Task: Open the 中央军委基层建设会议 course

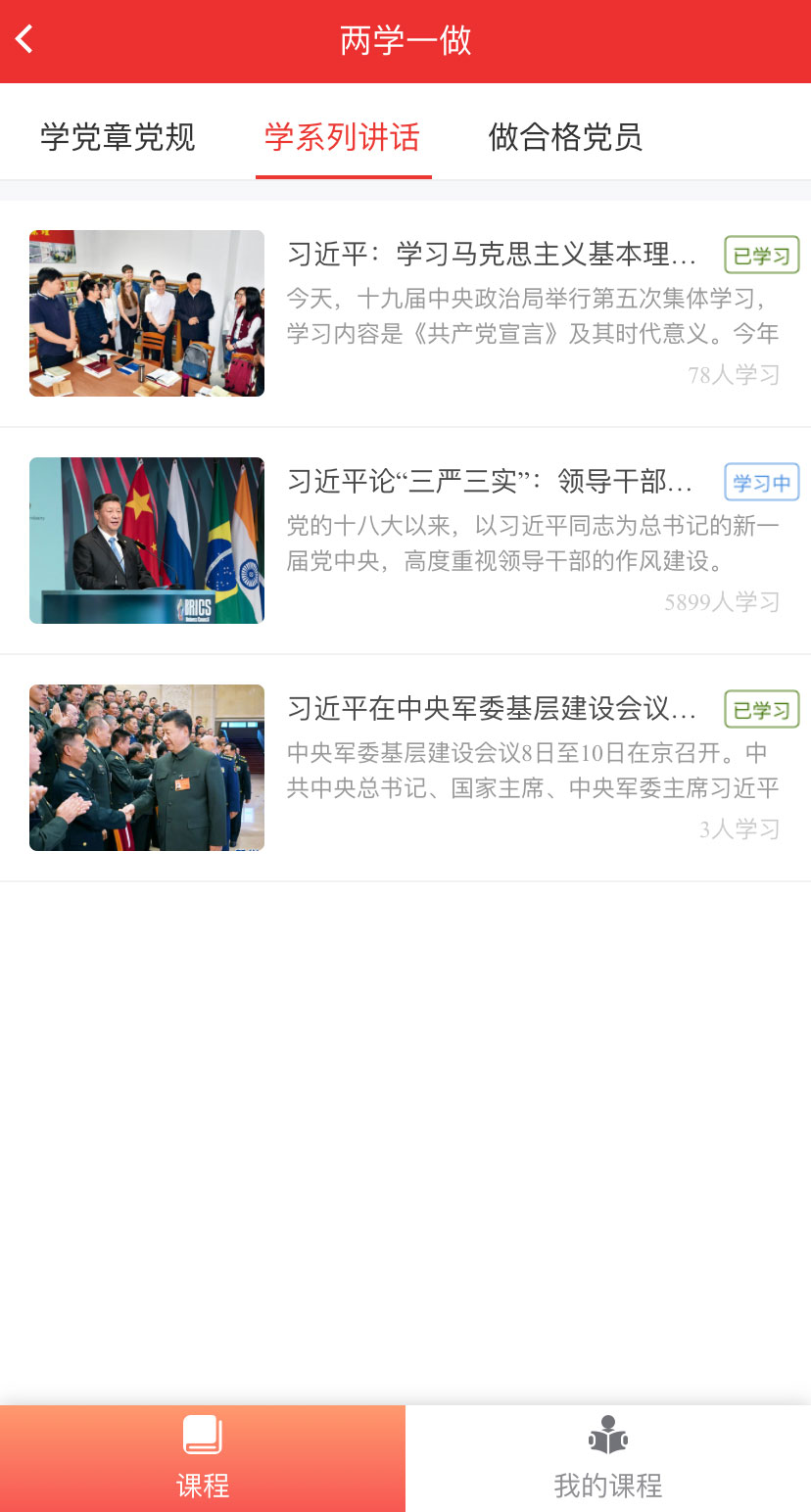Action: coord(492,708)
